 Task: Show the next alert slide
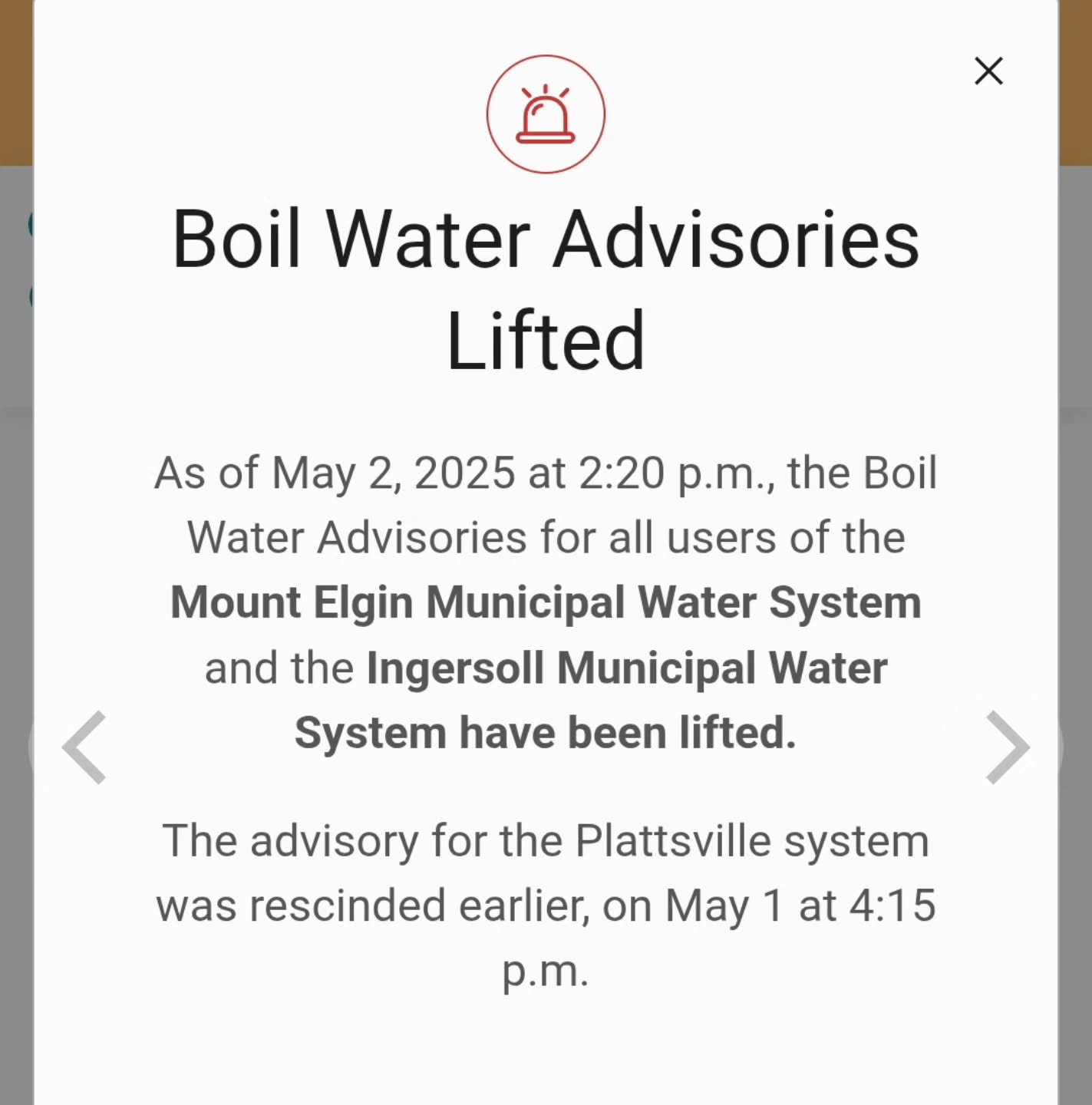[1006, 747]
